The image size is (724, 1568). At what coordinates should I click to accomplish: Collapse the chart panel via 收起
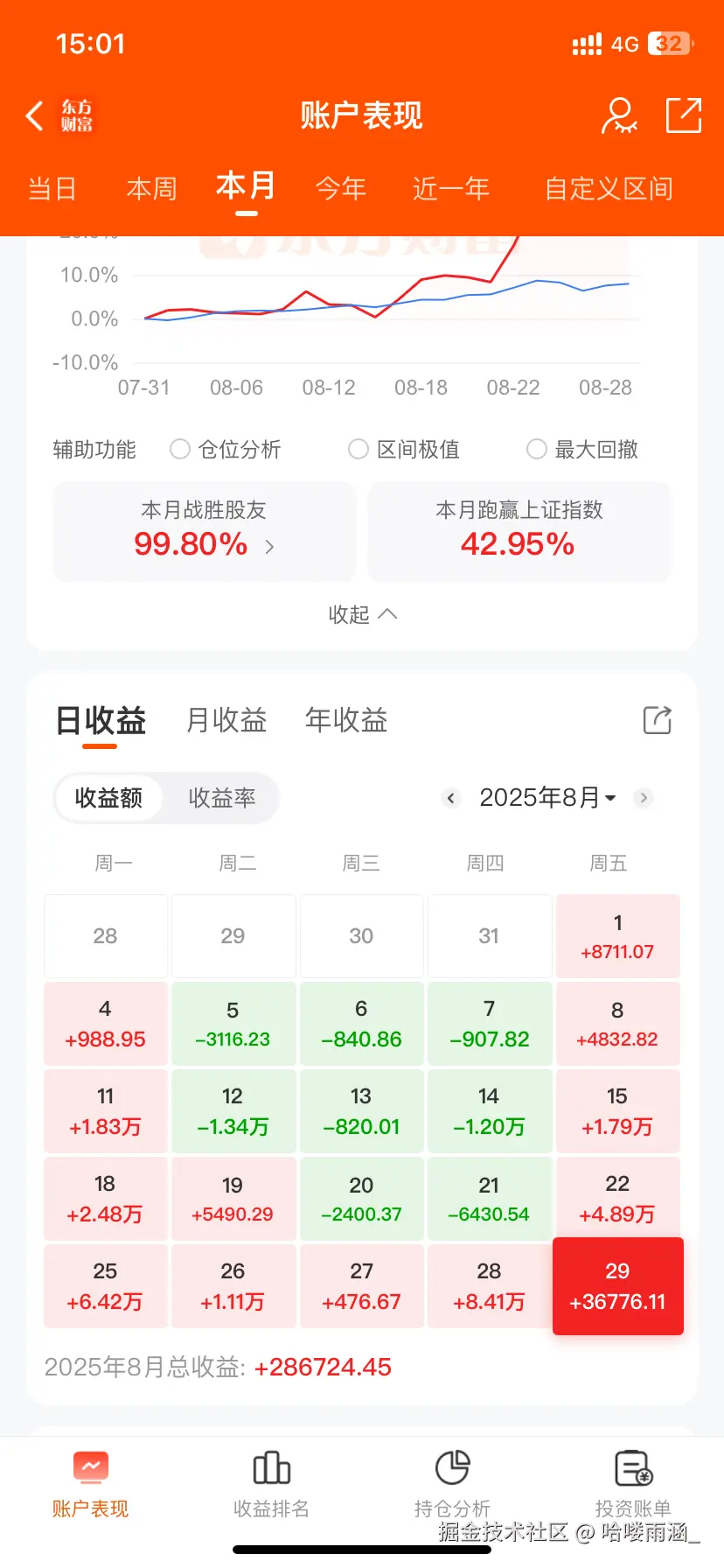tap(362, 614)
